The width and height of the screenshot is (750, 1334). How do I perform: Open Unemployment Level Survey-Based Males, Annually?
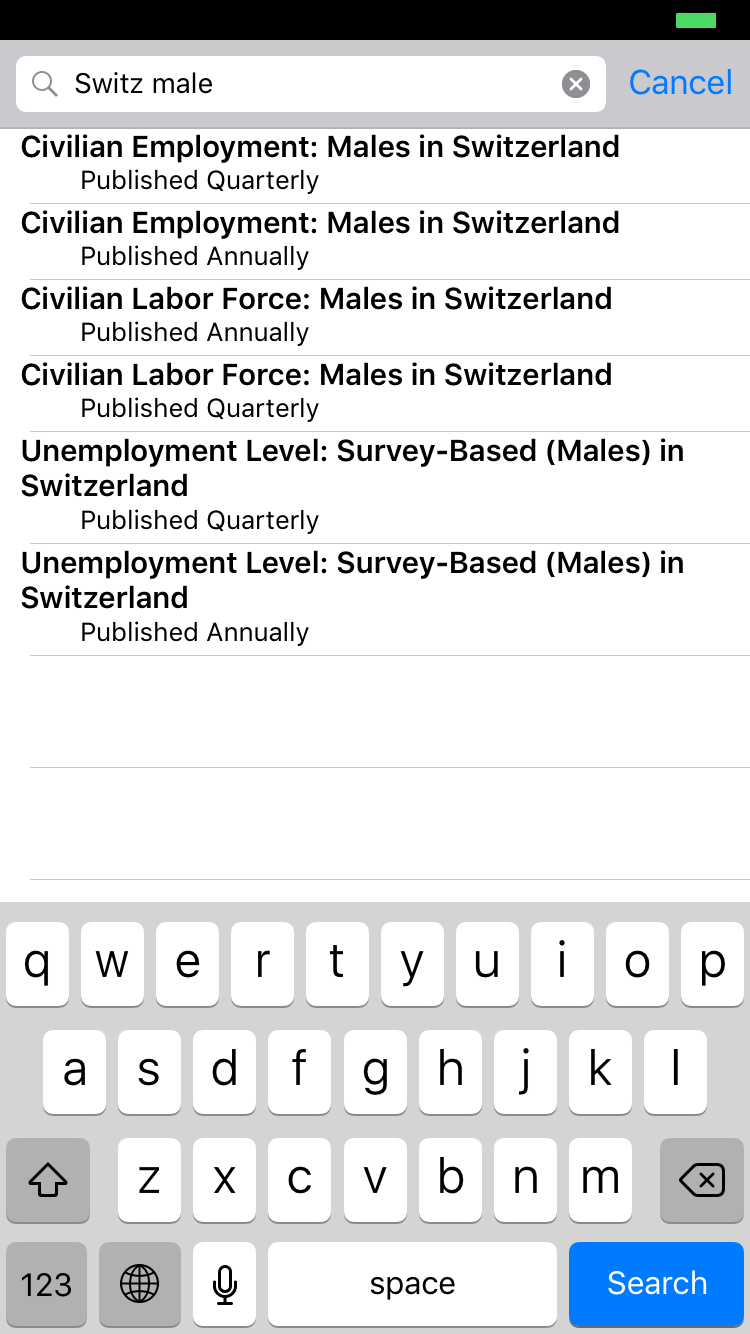[x=375, y=599]
